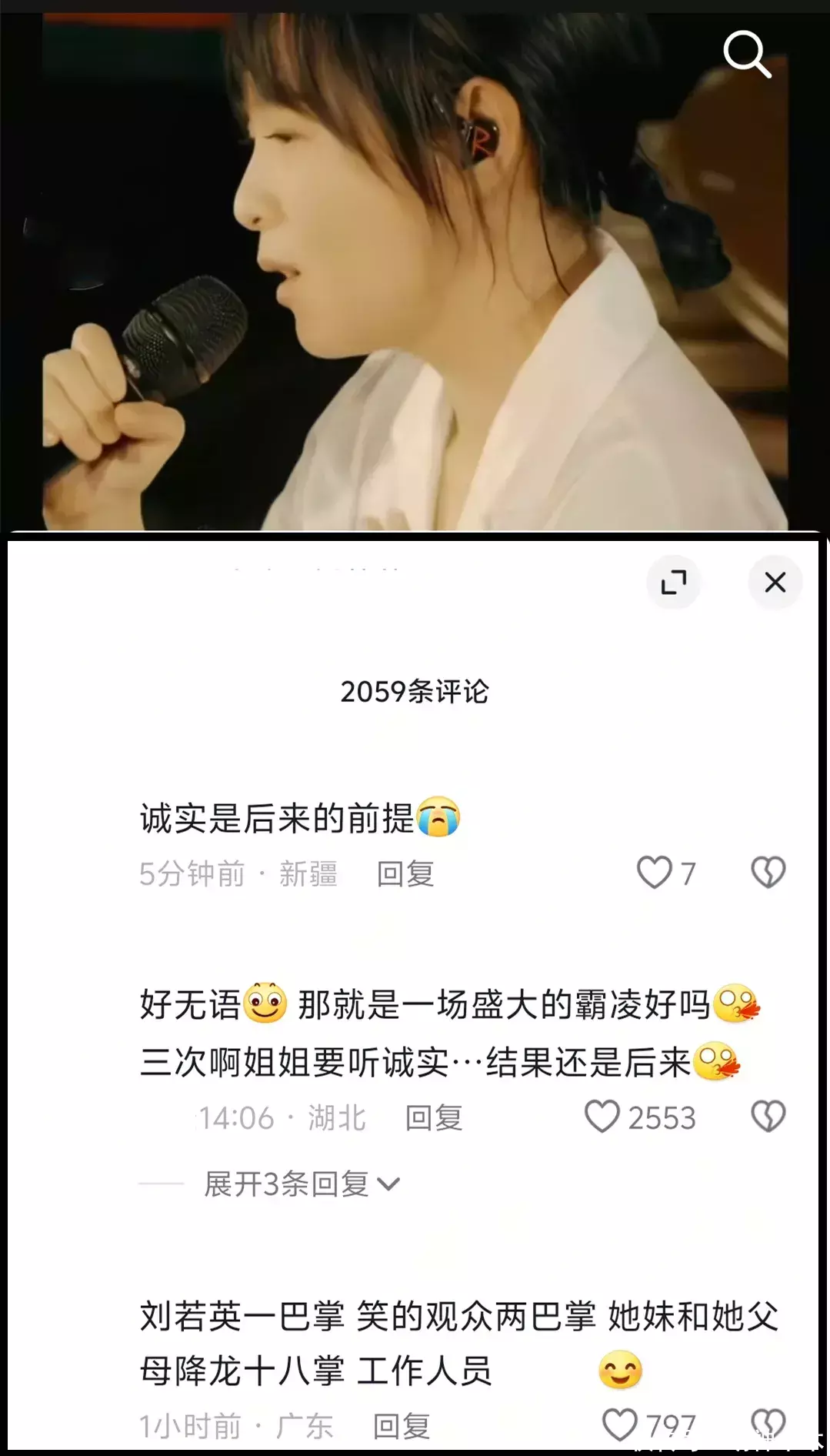Reply to the comment from 湖北

tap(434, 1118)
